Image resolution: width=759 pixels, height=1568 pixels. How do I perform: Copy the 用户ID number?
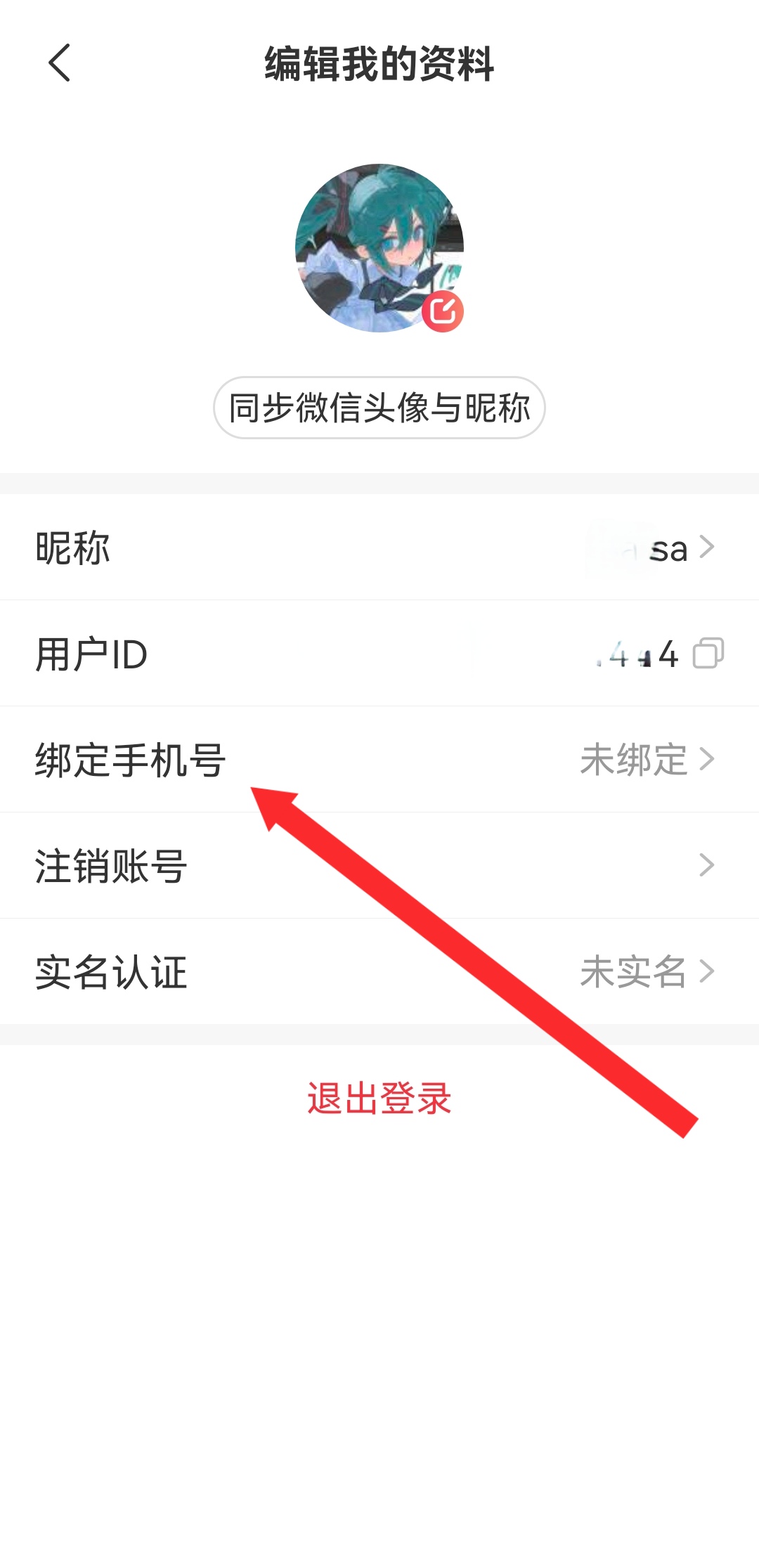point(708,654)
